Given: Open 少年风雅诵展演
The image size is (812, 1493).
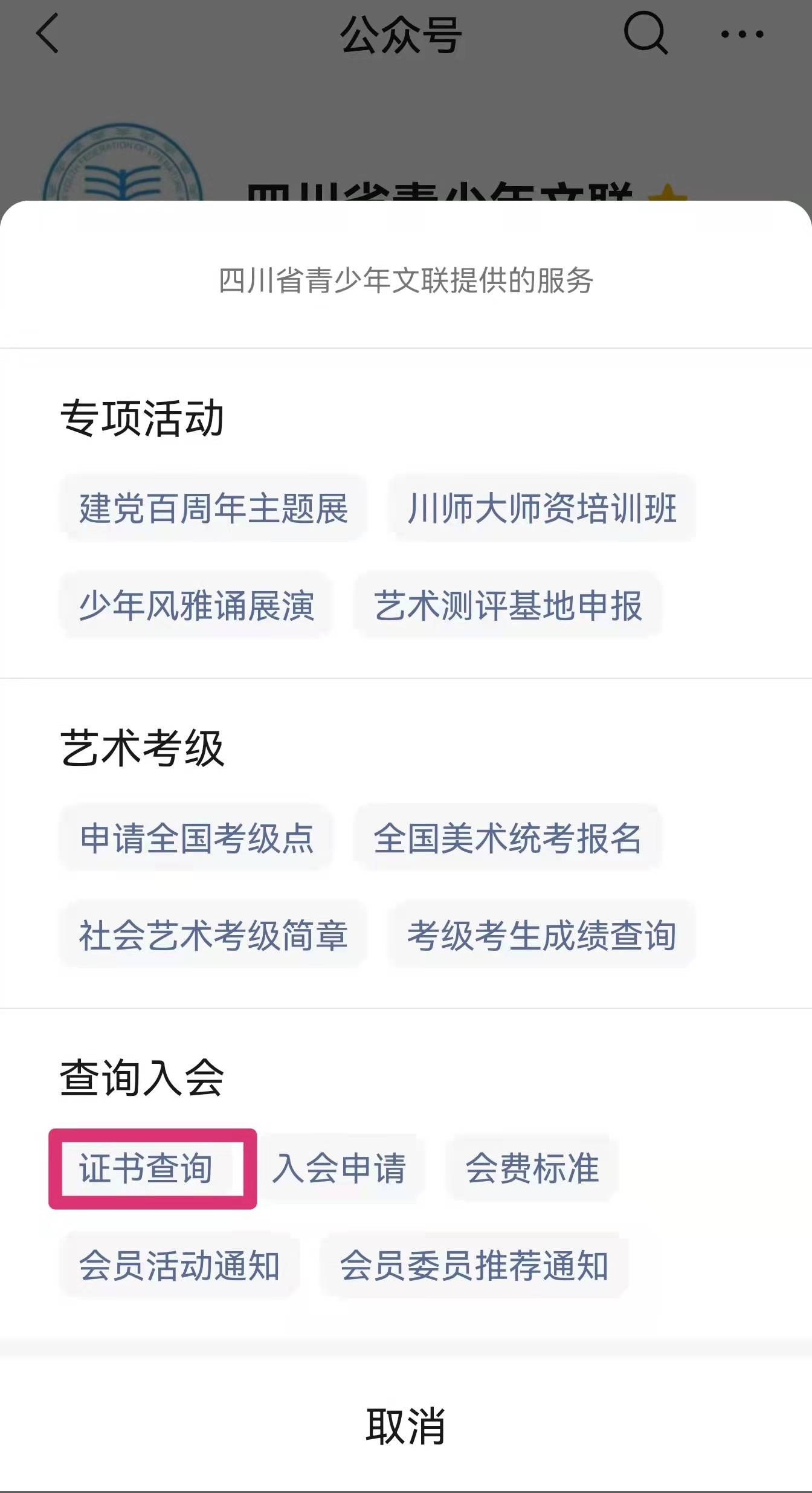Looking at the screenshot, I should tap(196, 605).
